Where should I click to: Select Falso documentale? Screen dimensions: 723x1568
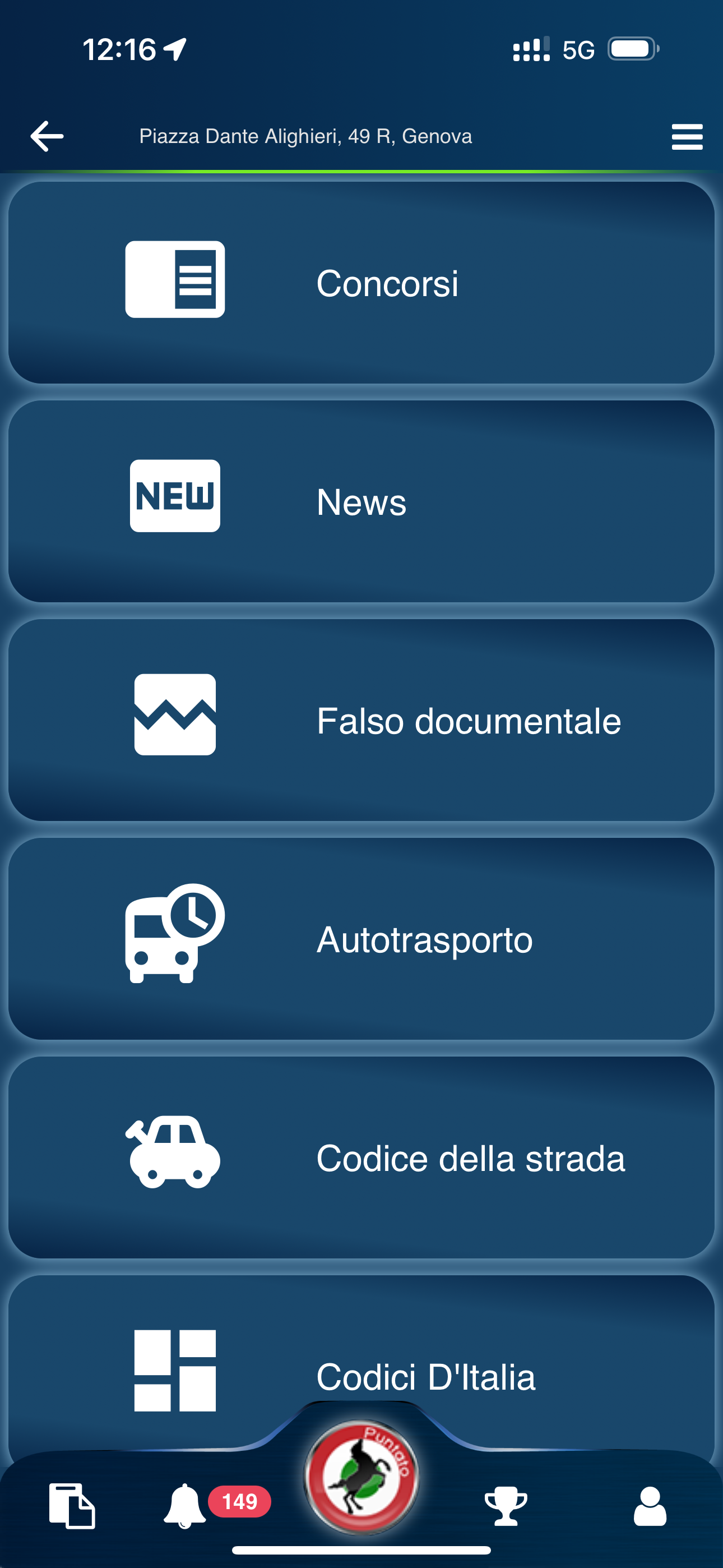(361, 720)
